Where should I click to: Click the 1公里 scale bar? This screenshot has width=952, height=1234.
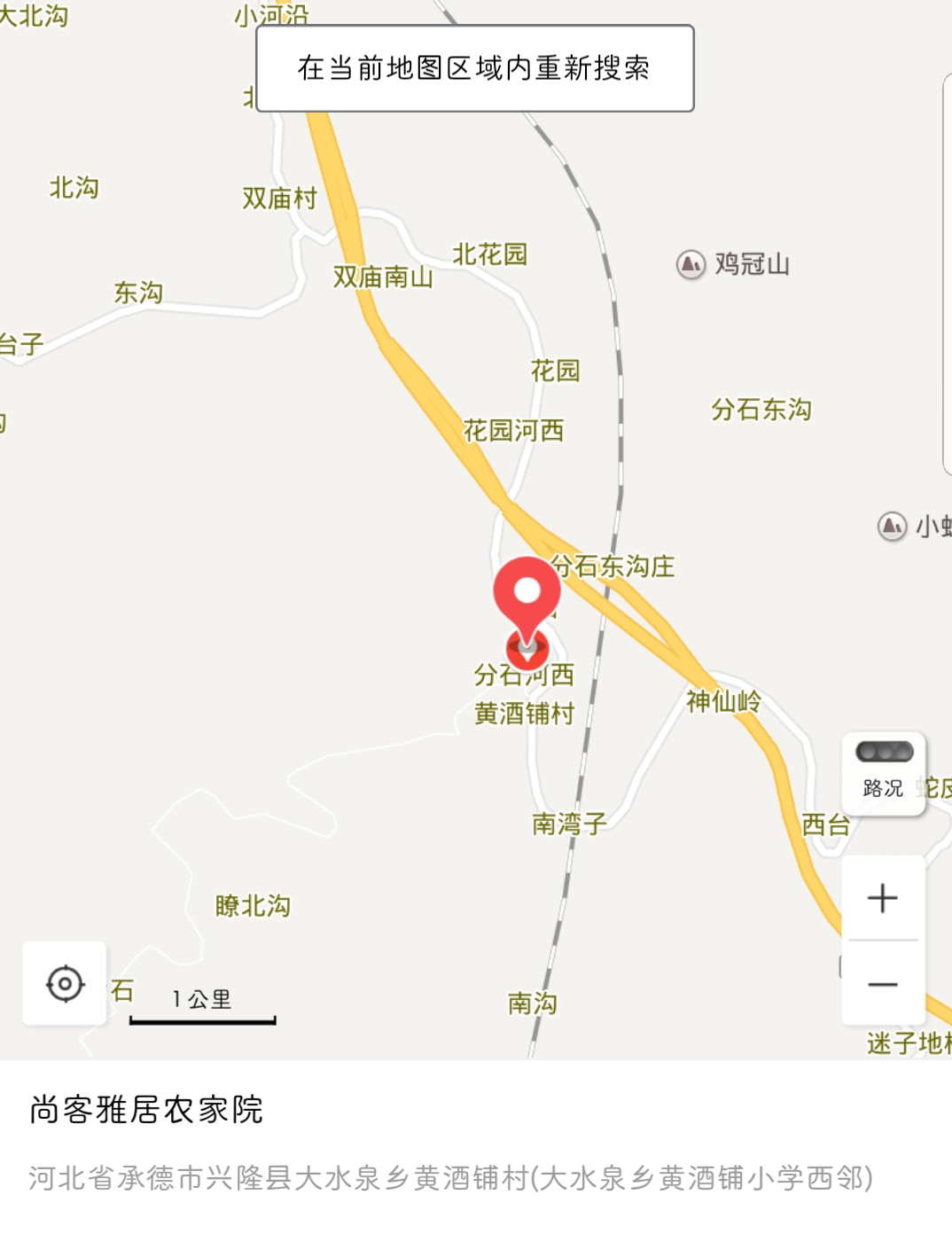point(200,997)
